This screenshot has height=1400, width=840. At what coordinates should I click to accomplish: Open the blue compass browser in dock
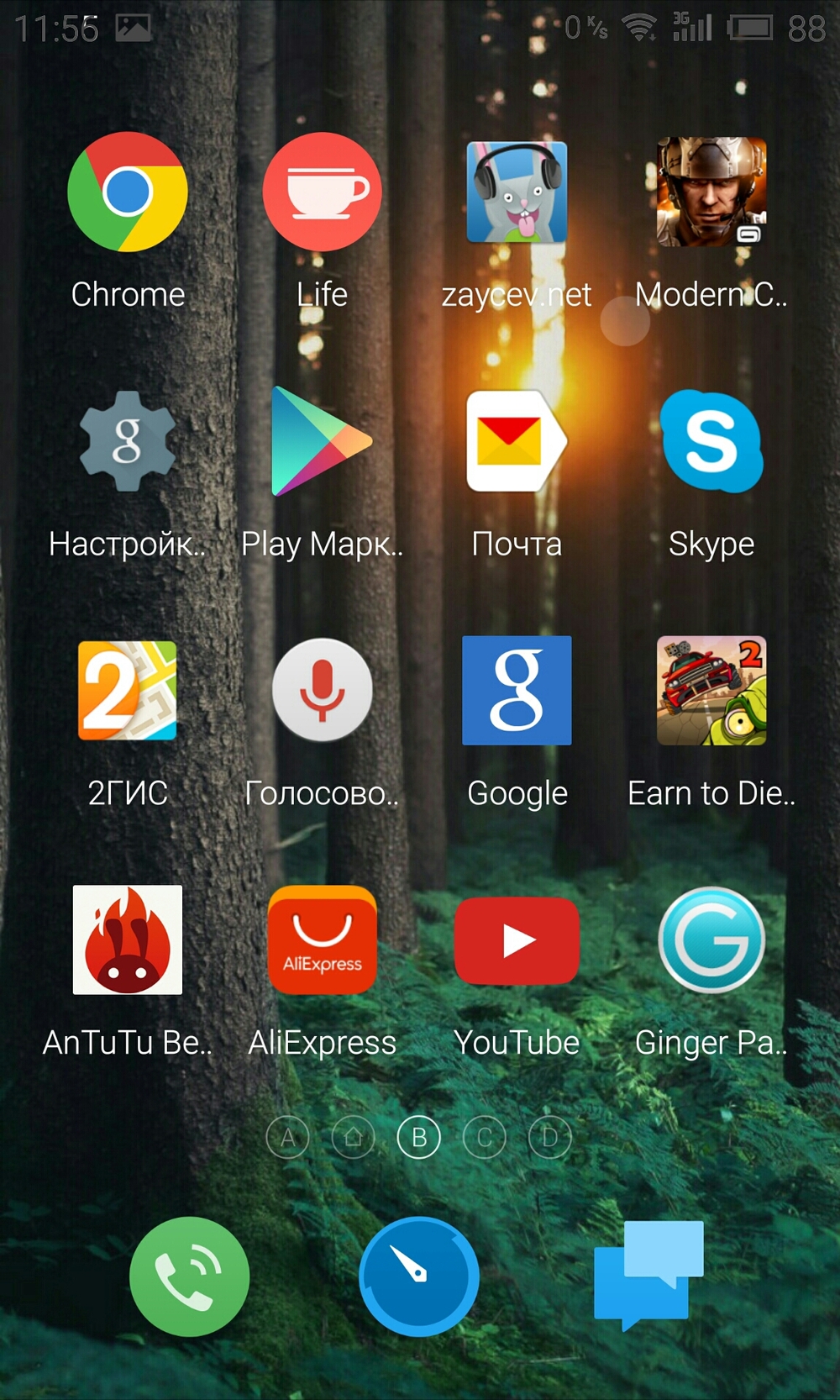coord(419,1276)
